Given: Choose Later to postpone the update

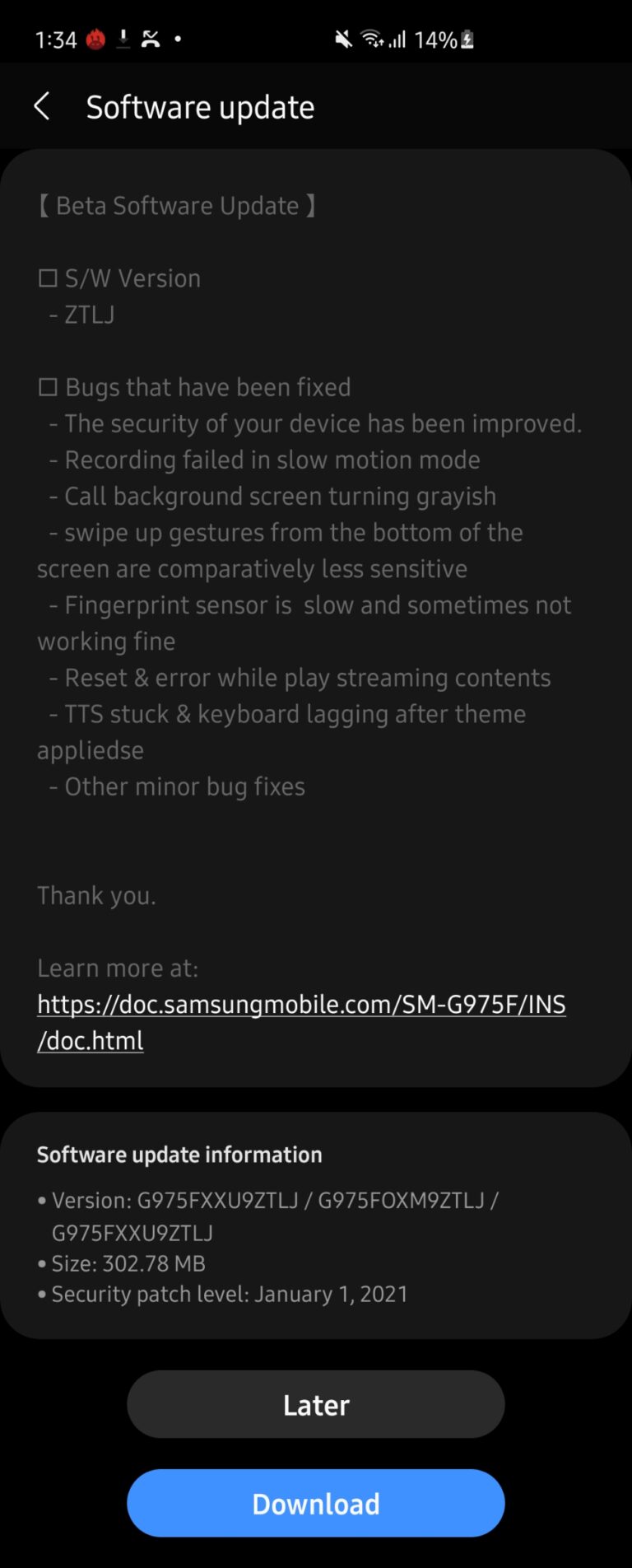Looking at the screenshot, I should 315,1404.
